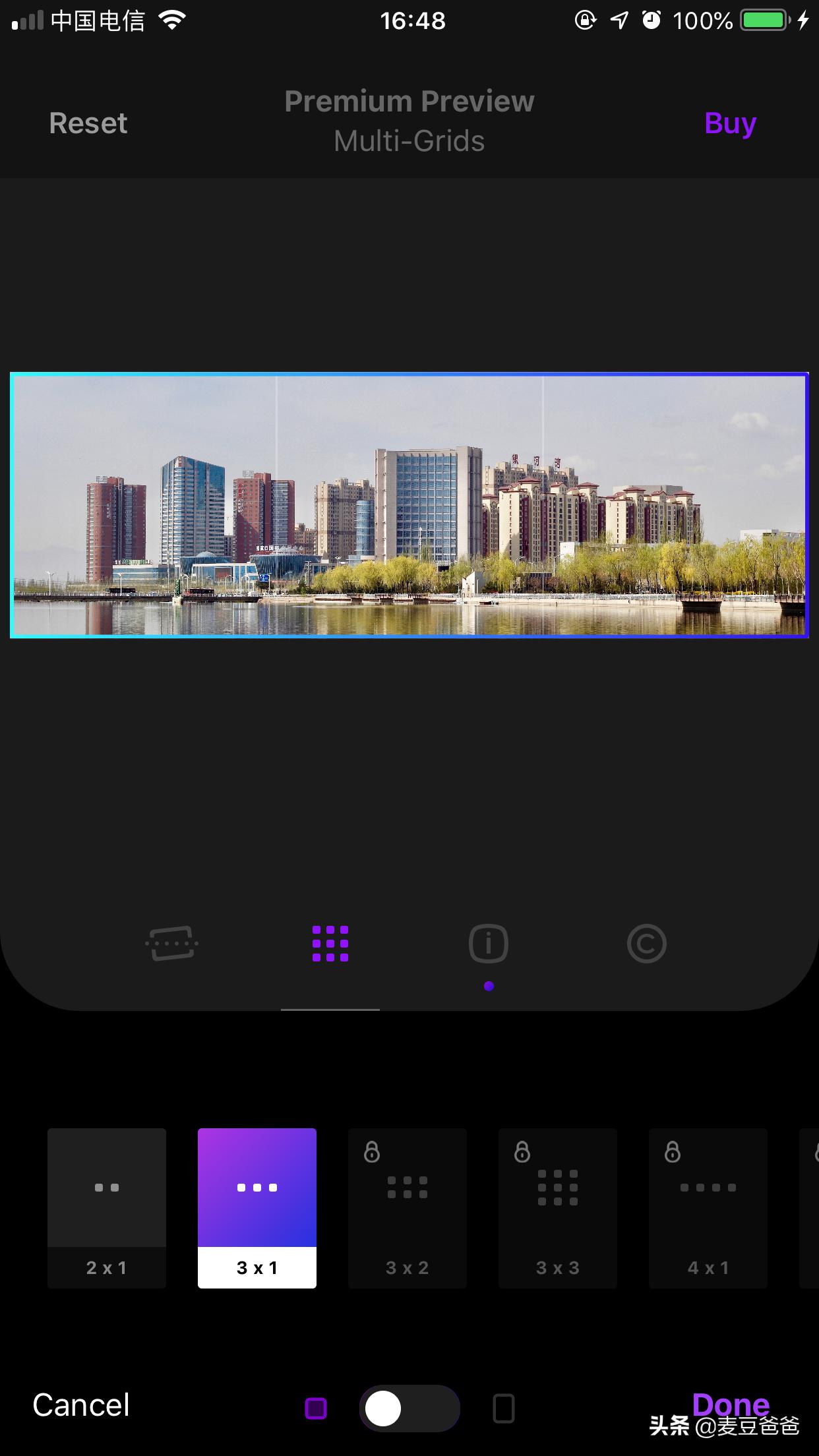
Task: Open the copyright watermark tool
Action: pyautogui.click(x=646, y=944)
